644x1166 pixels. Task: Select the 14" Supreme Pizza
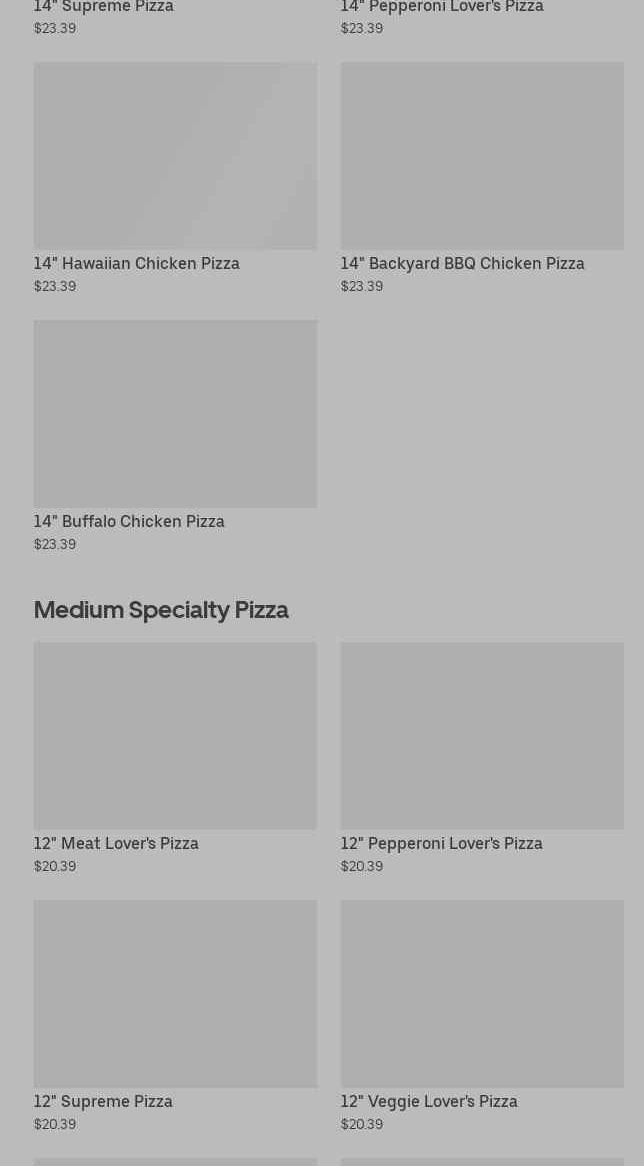pyautogui.click(x=104, y=8)
